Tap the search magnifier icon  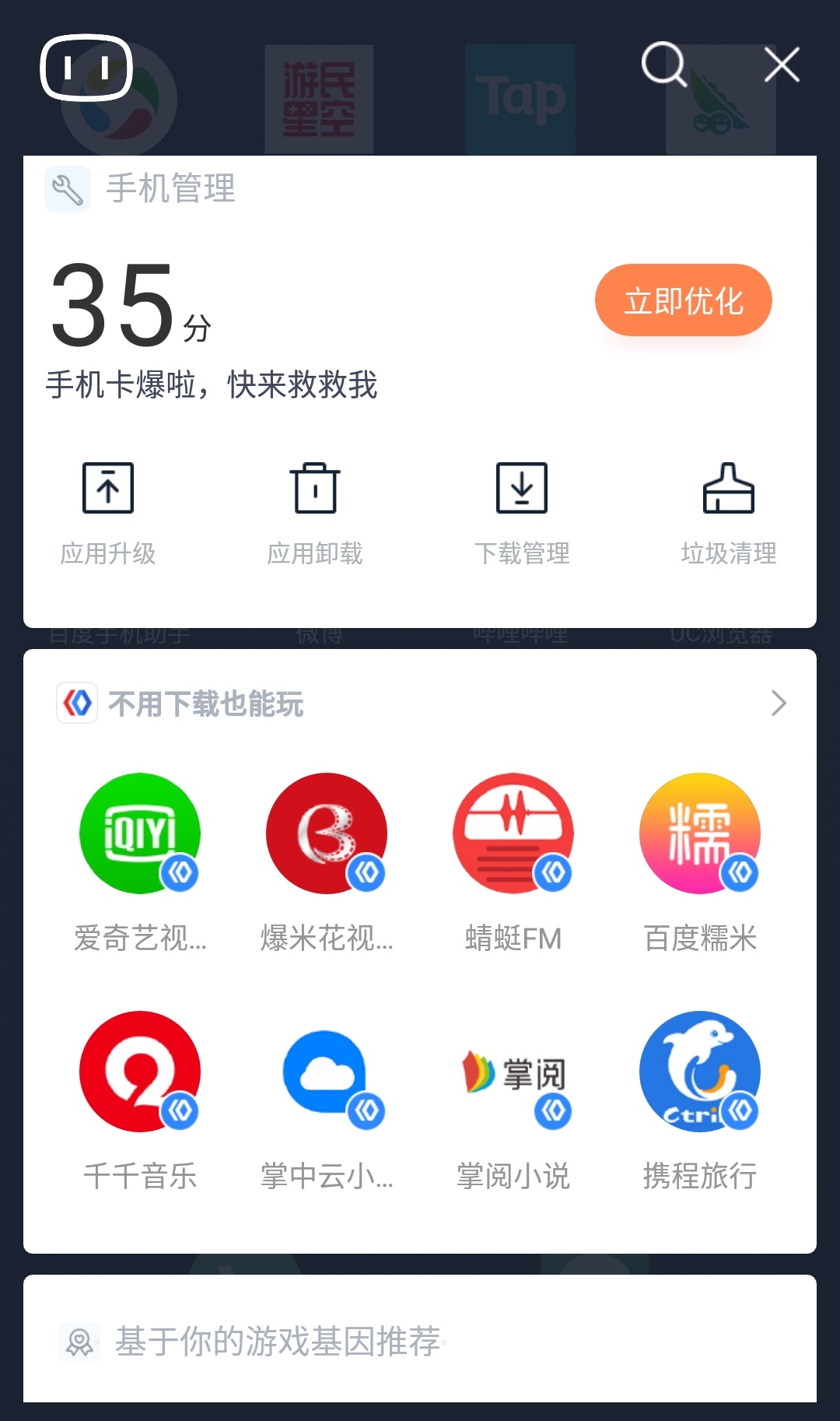(x=663, y=65)
